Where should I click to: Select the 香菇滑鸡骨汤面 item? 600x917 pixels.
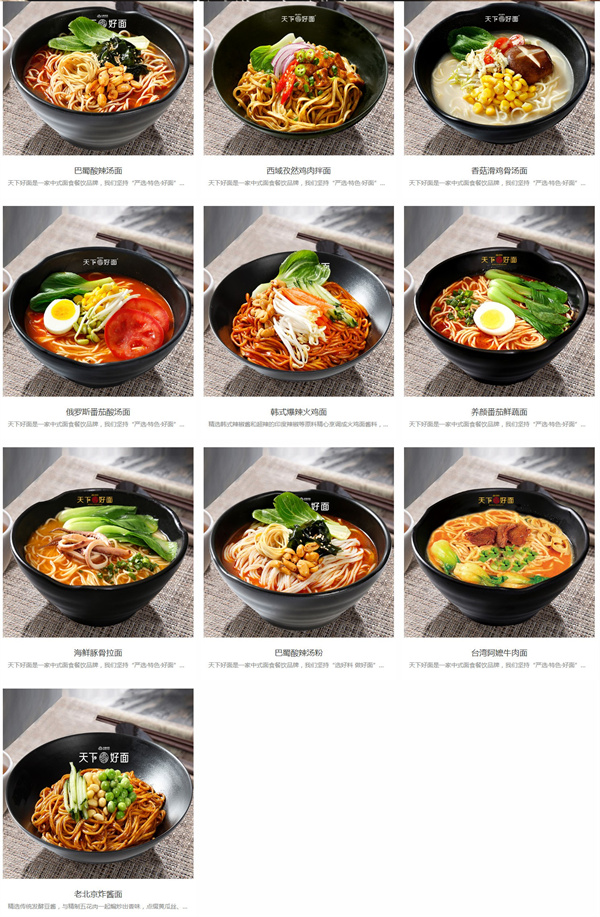tap(499, 78)
